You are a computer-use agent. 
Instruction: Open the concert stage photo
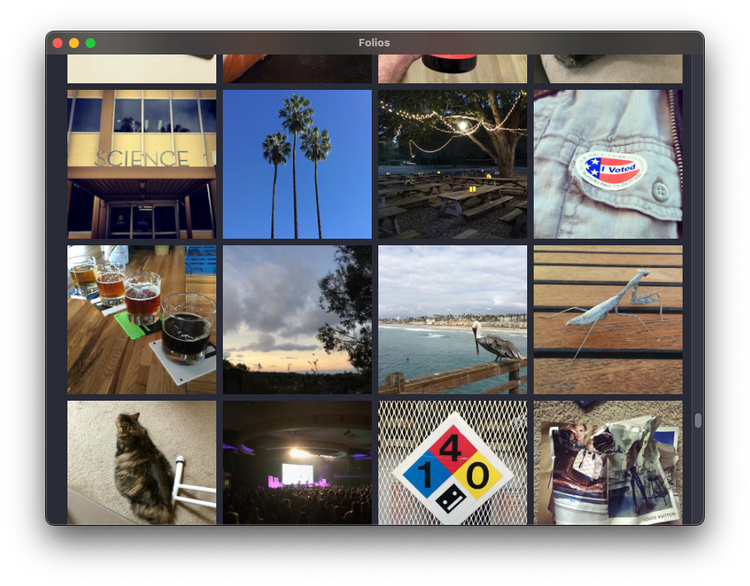coord(297,462)
